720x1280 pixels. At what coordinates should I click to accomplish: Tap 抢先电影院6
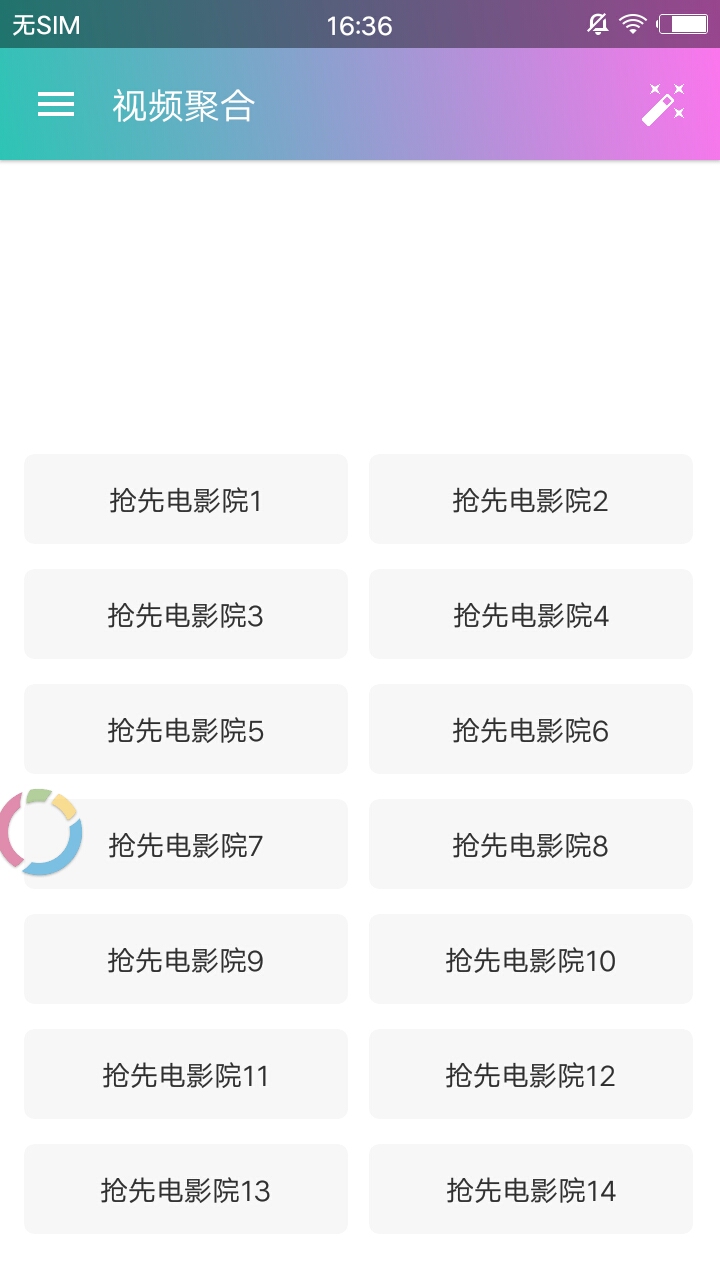point(530,728)
